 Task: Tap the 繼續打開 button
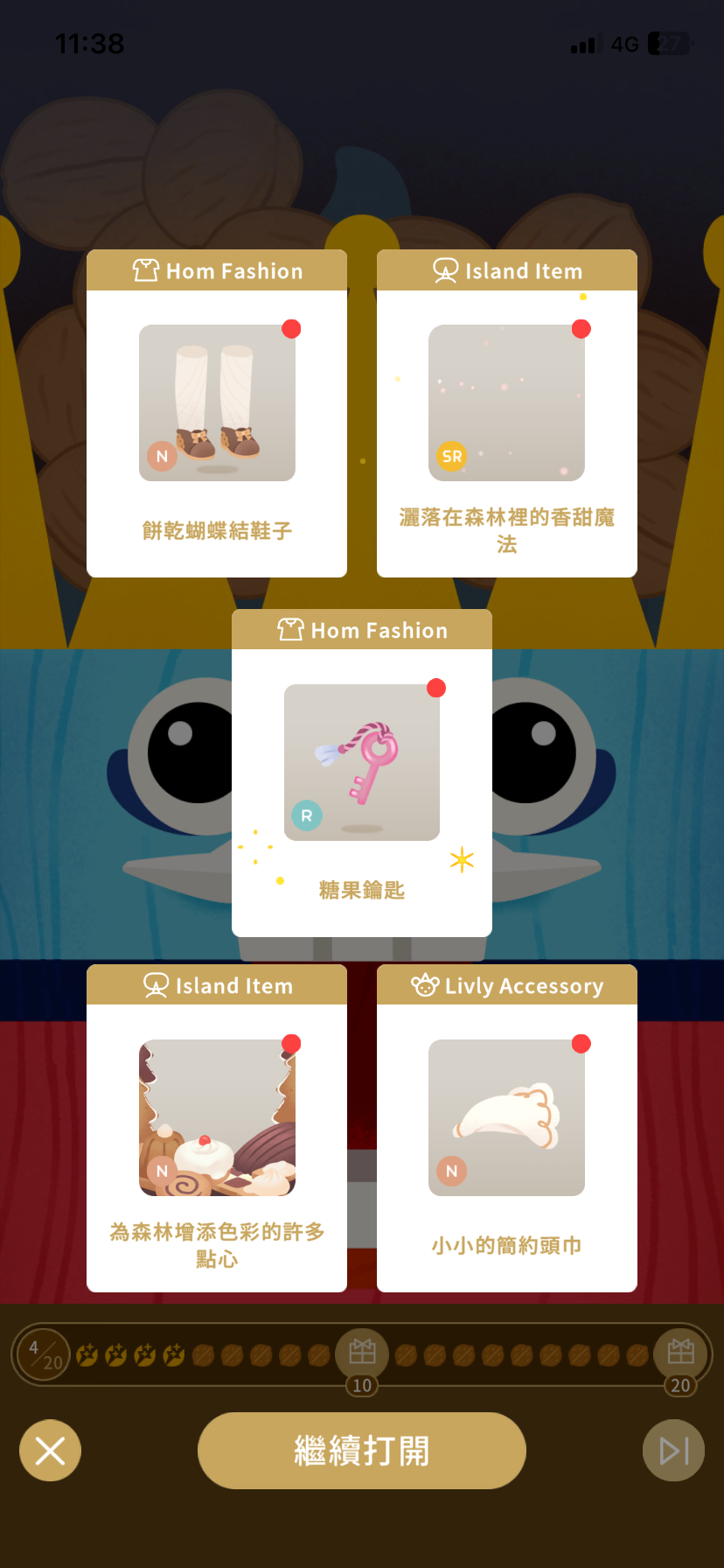(361, 1450)
